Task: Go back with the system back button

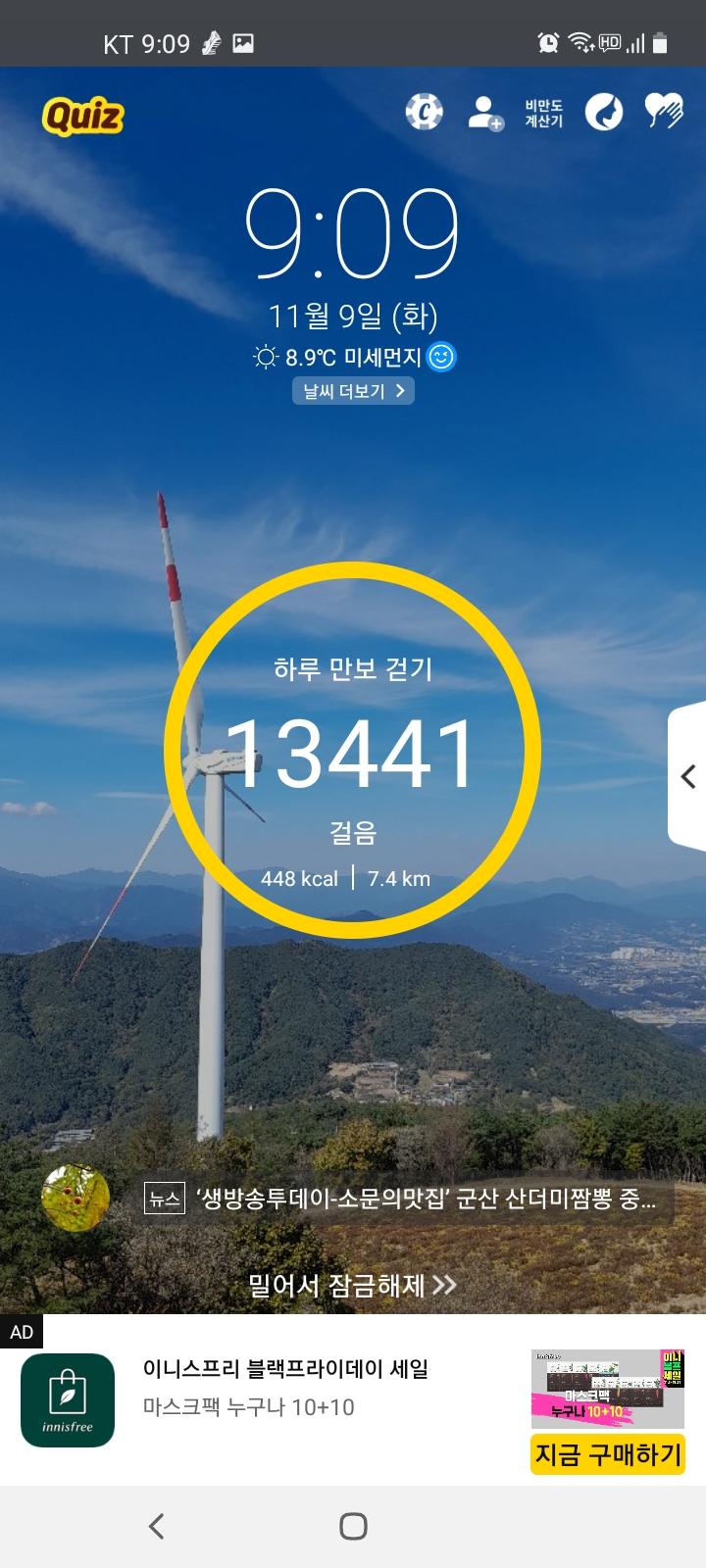Action: (x=156, y=1526)
